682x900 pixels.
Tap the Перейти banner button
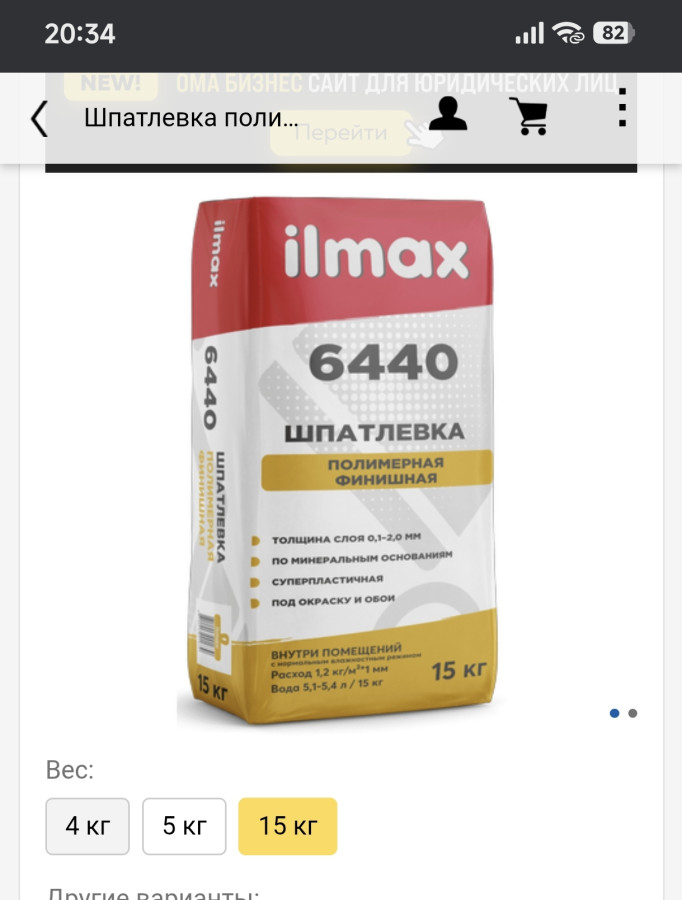tap(342, 133)
